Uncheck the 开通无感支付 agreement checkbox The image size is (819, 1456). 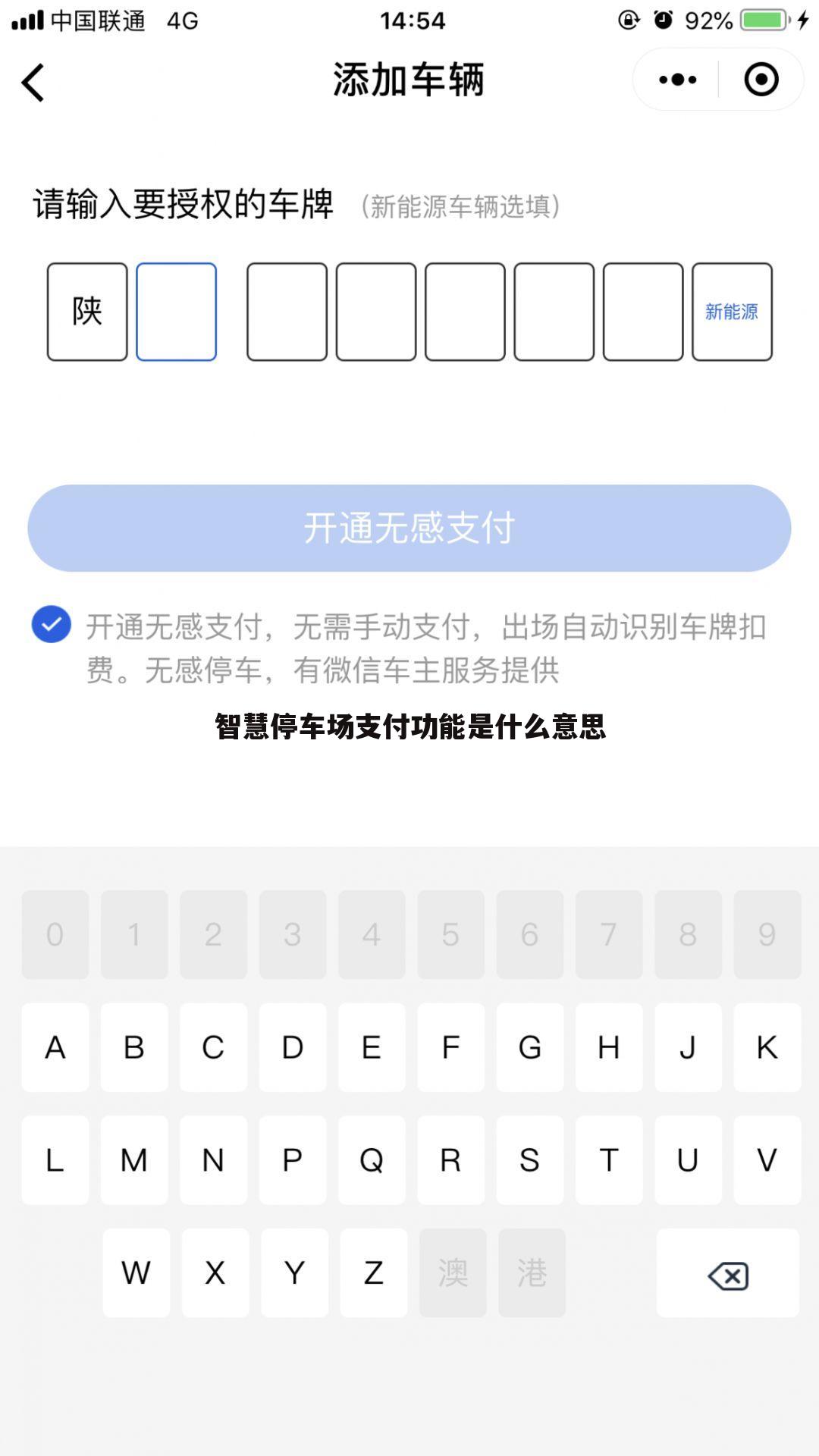click(52, 625)
